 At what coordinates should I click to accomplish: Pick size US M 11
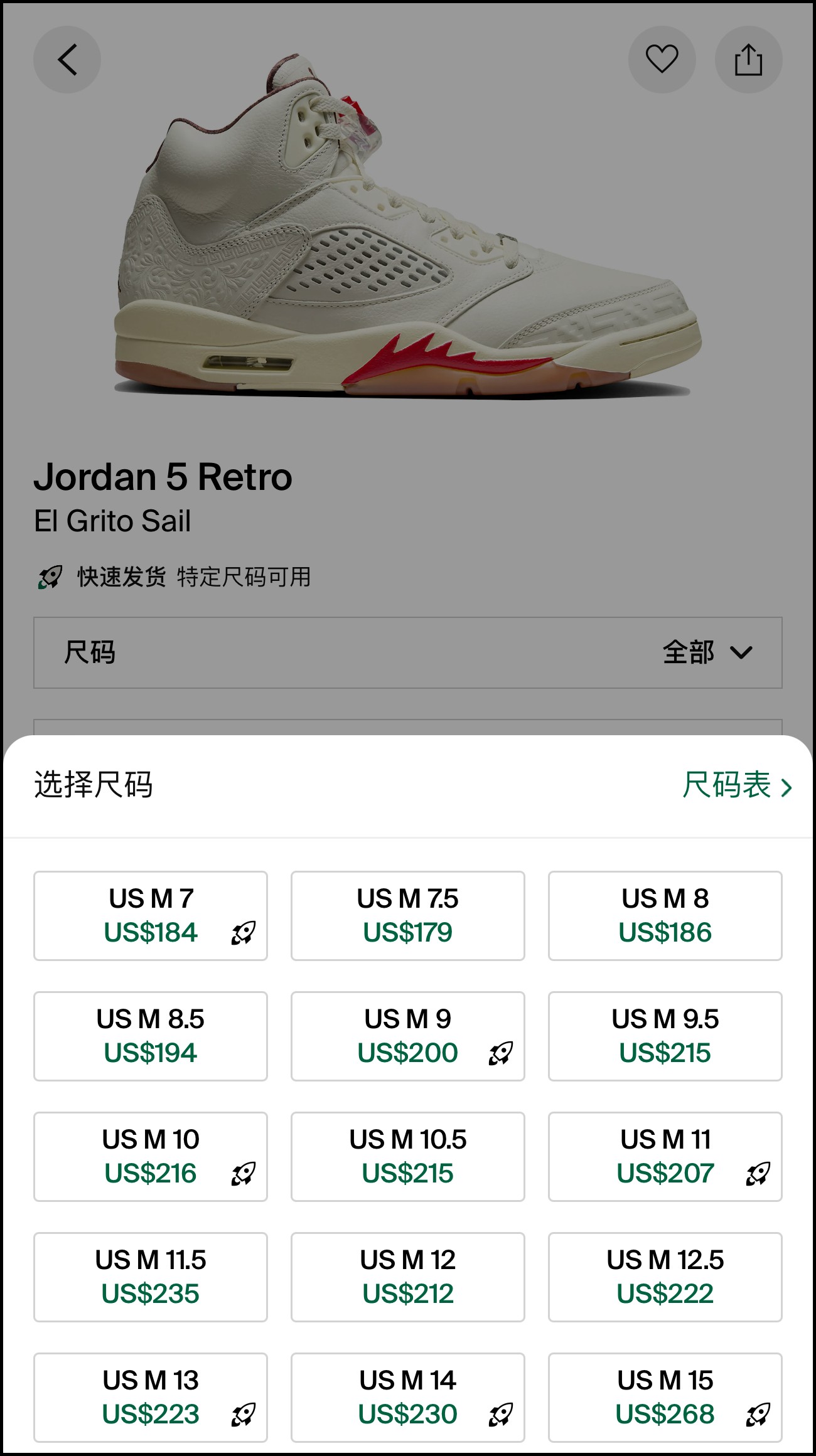pyautogui.click(x=665, y=1156)
